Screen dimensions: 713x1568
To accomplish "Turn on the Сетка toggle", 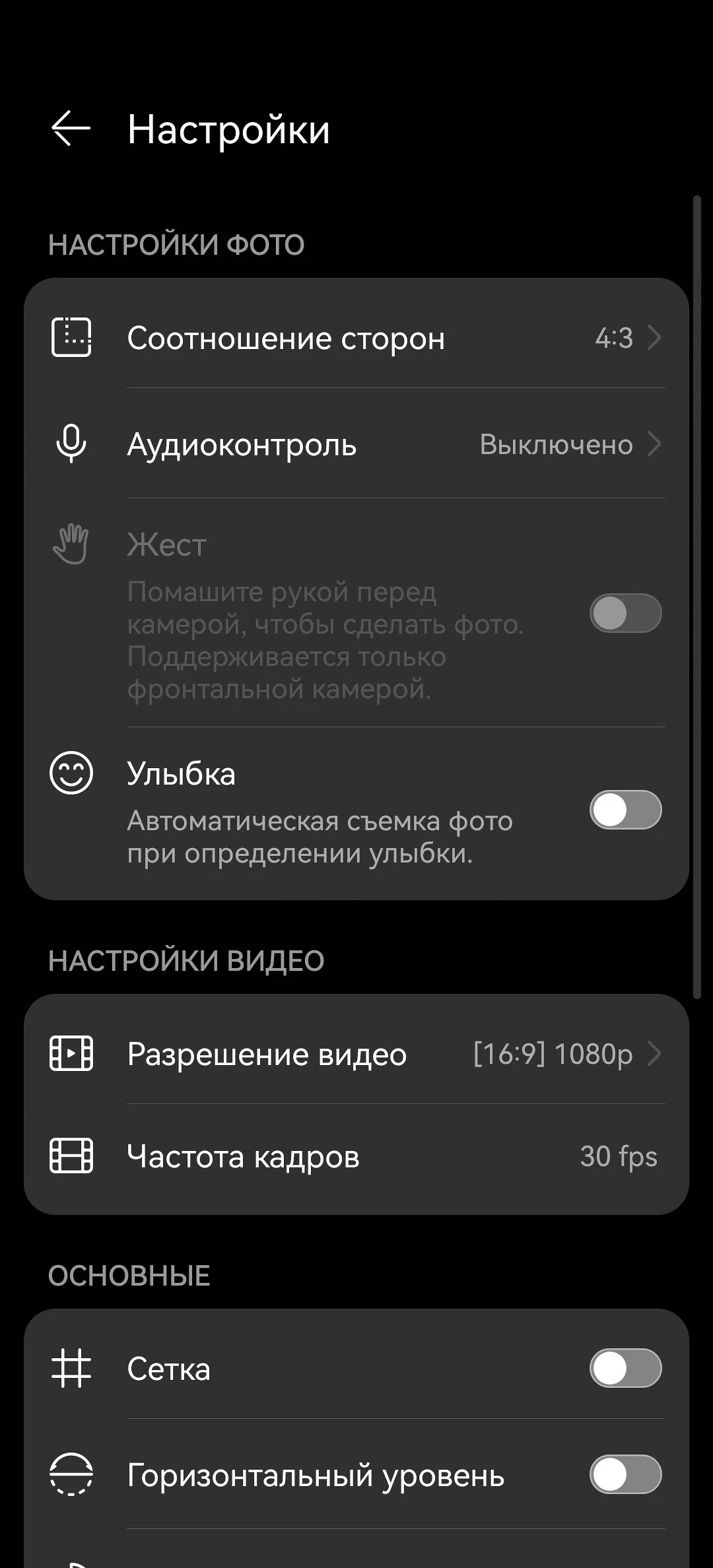I will coord(625,1368).
